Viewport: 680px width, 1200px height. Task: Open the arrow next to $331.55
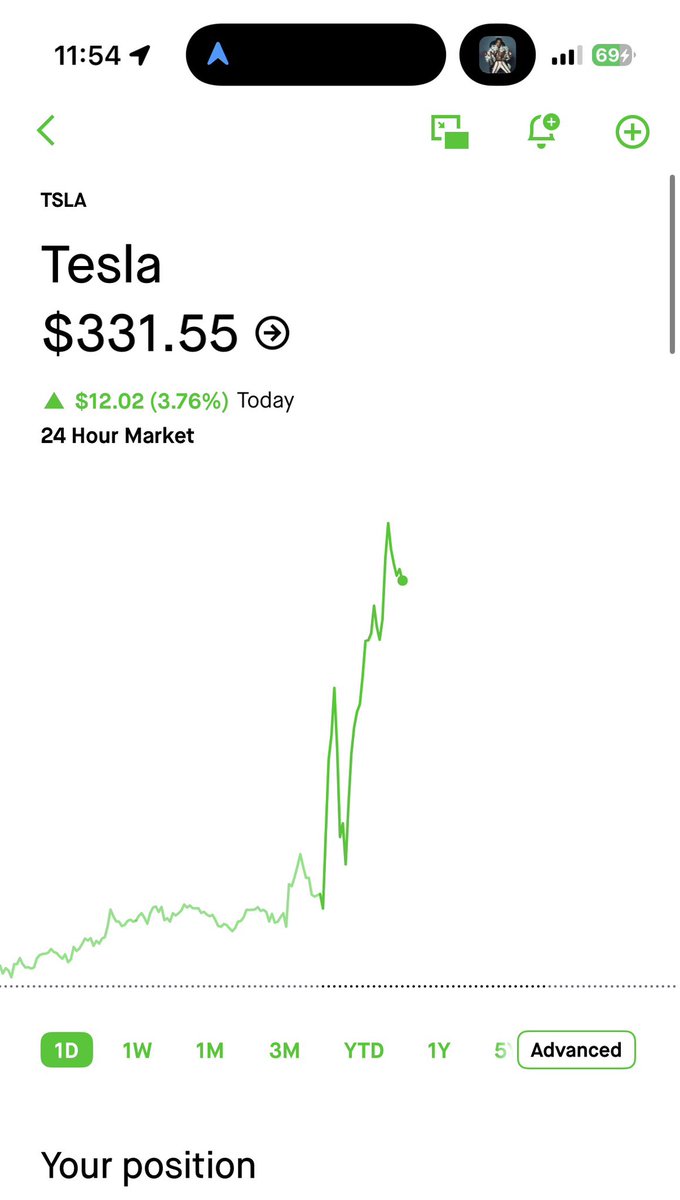point(273,333)
